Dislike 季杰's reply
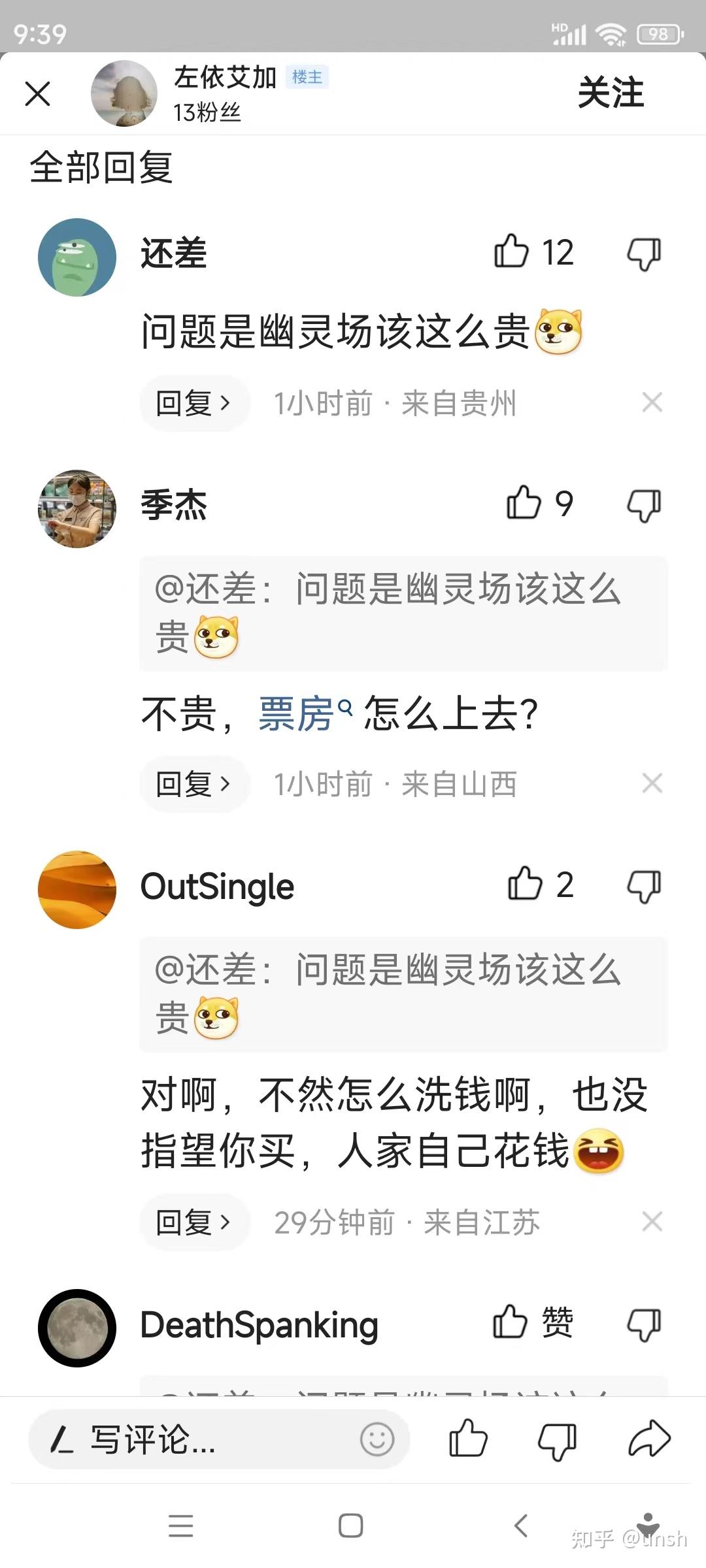 pyautogui.click(x=644, y=505)
